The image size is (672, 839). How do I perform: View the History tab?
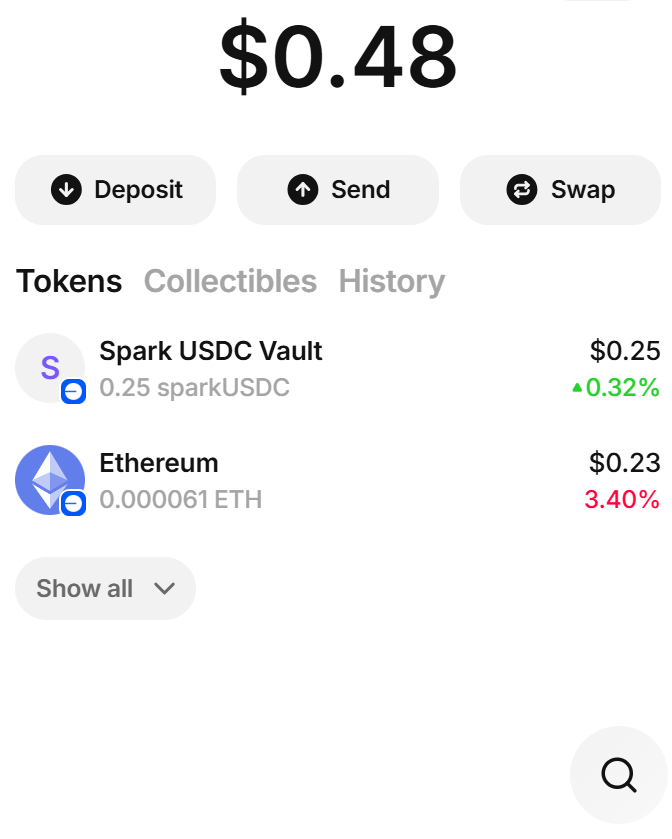[391, 282]
